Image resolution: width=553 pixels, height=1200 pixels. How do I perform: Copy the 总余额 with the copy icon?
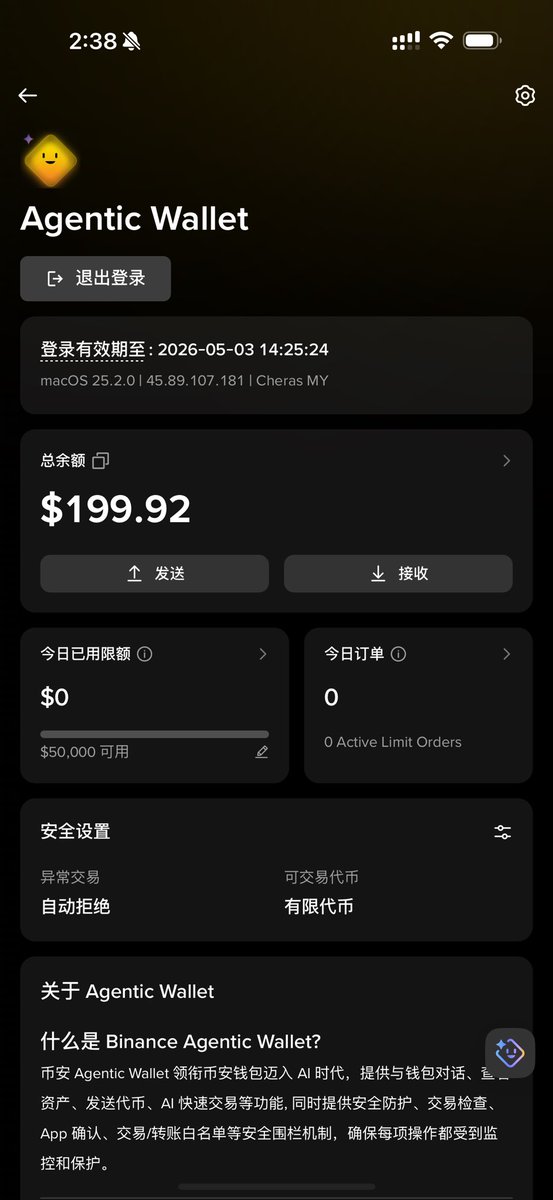[x=100, y=461]
